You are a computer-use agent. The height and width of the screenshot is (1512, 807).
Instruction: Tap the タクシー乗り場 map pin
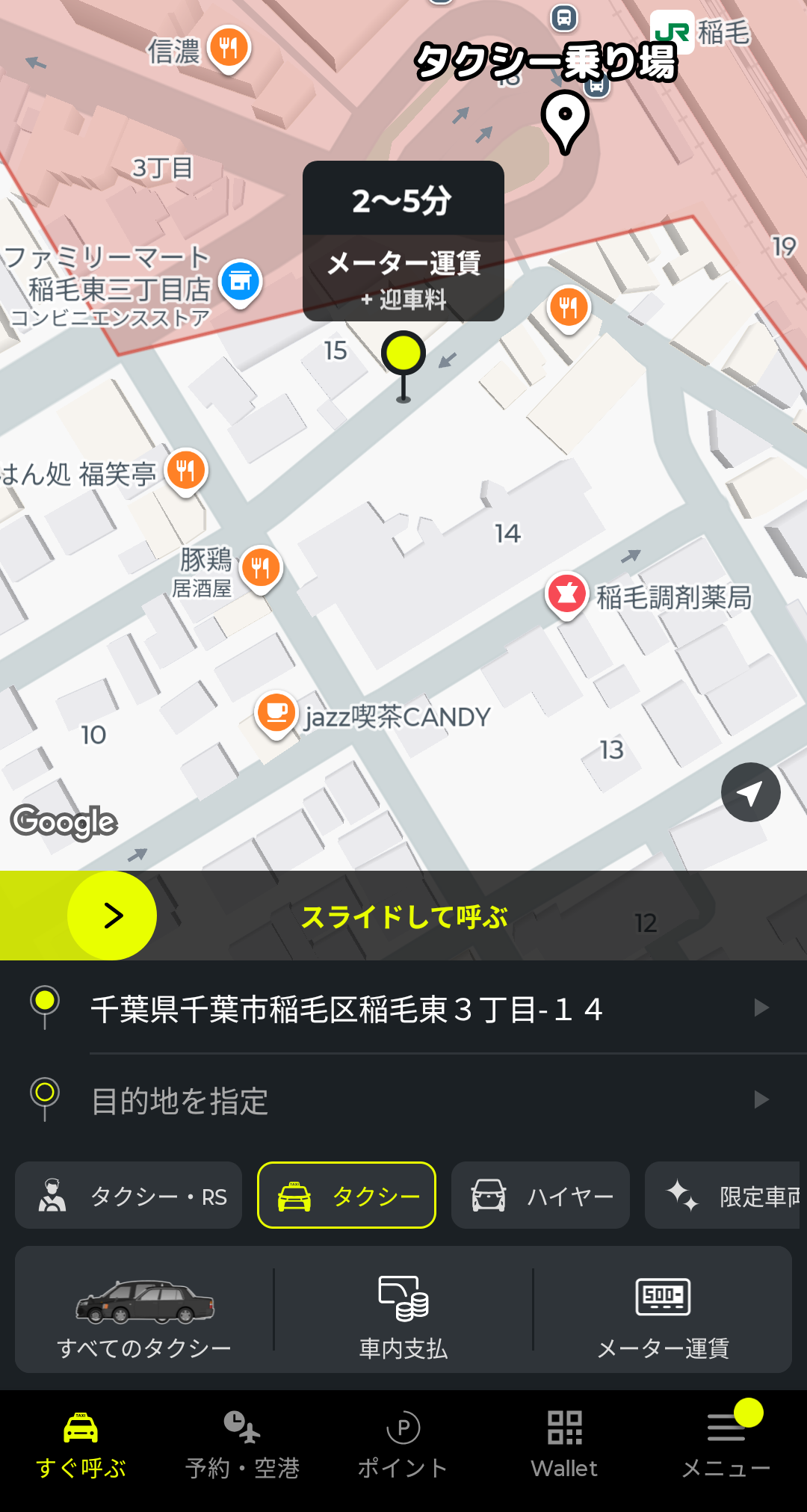coord(565,120)
